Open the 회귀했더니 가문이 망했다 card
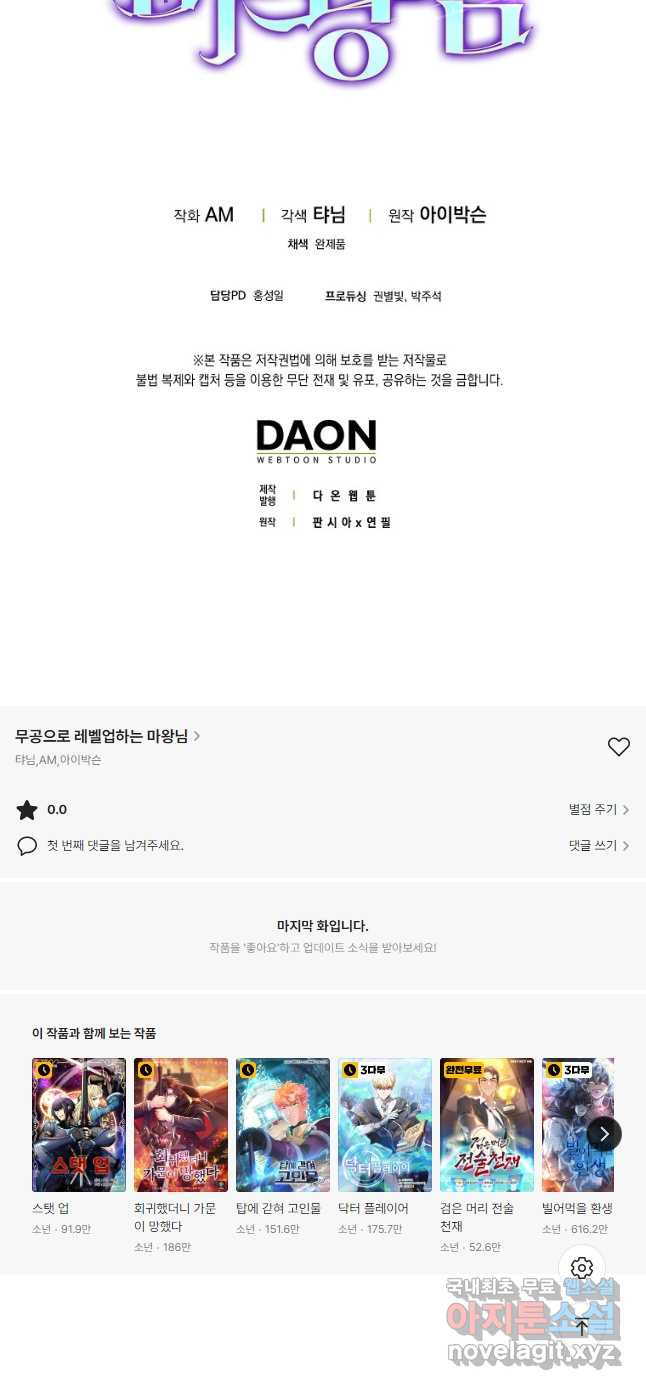 181,1125
